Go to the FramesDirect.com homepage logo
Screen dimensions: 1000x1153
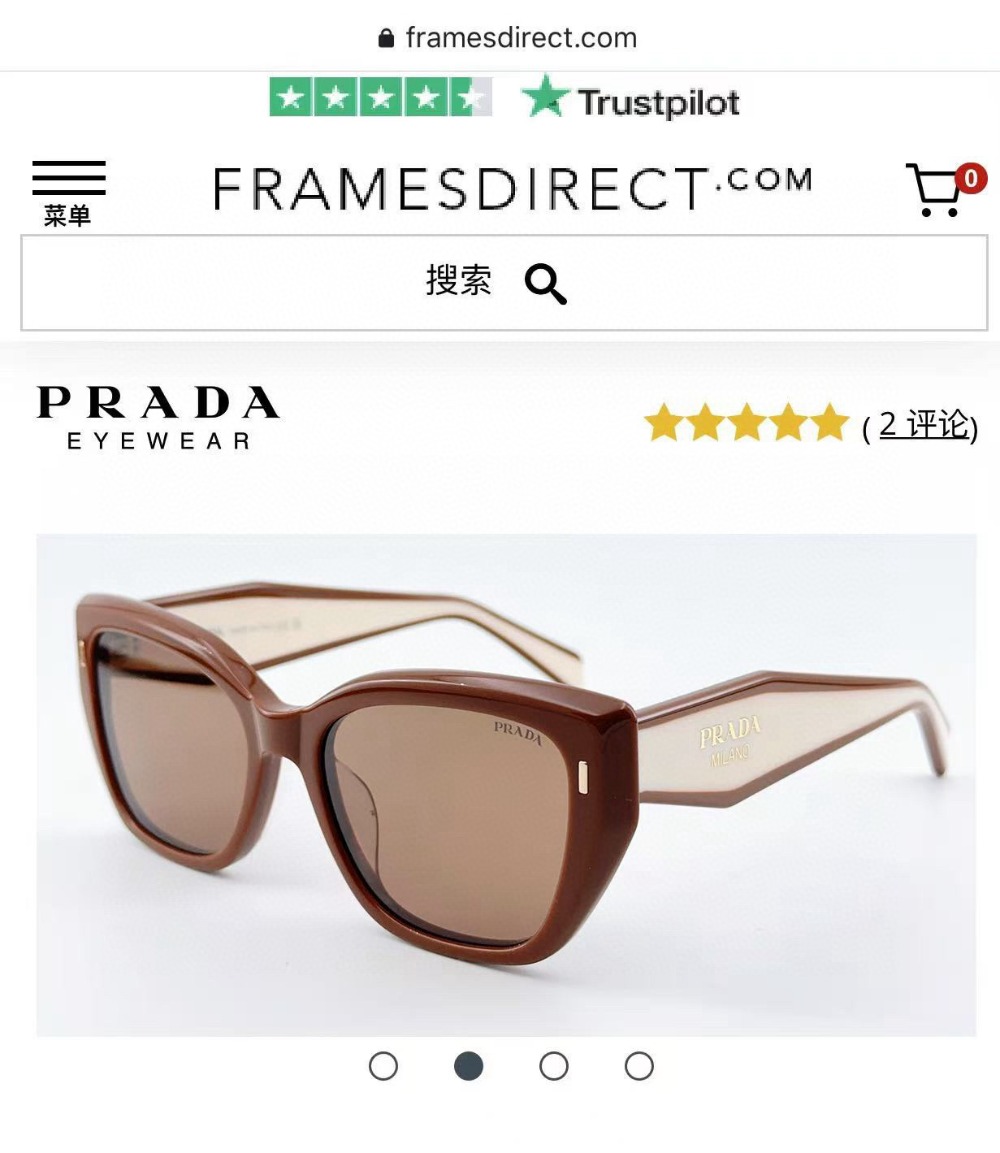512,189
